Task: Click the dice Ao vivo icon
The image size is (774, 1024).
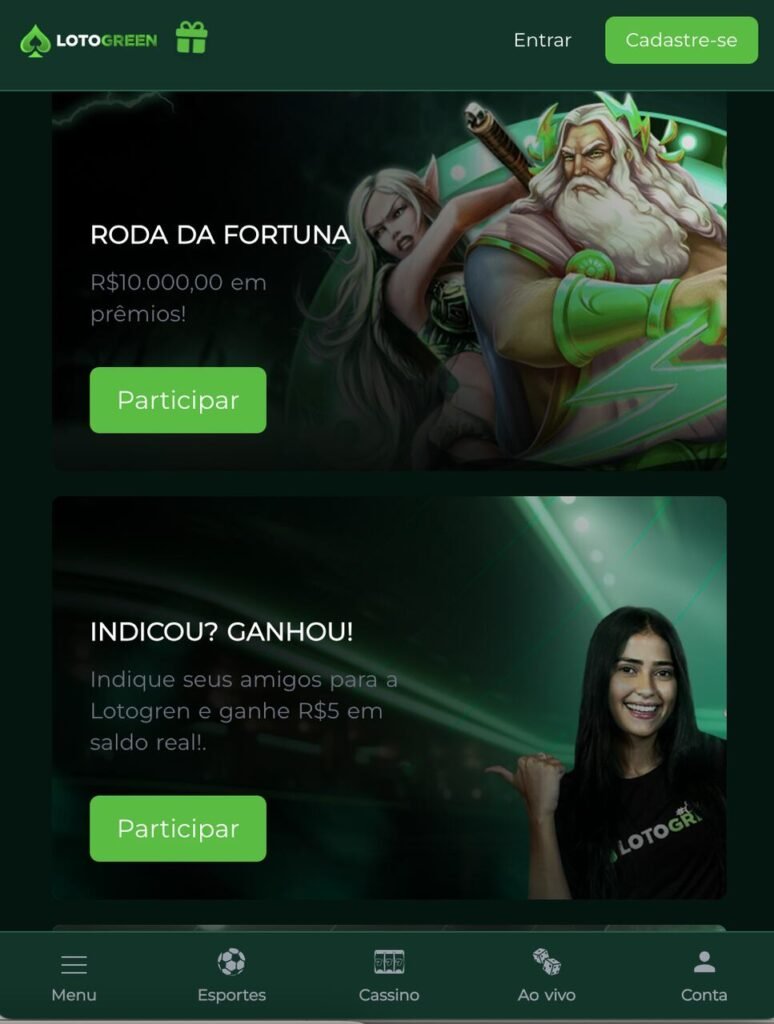Action: point(546,963)
